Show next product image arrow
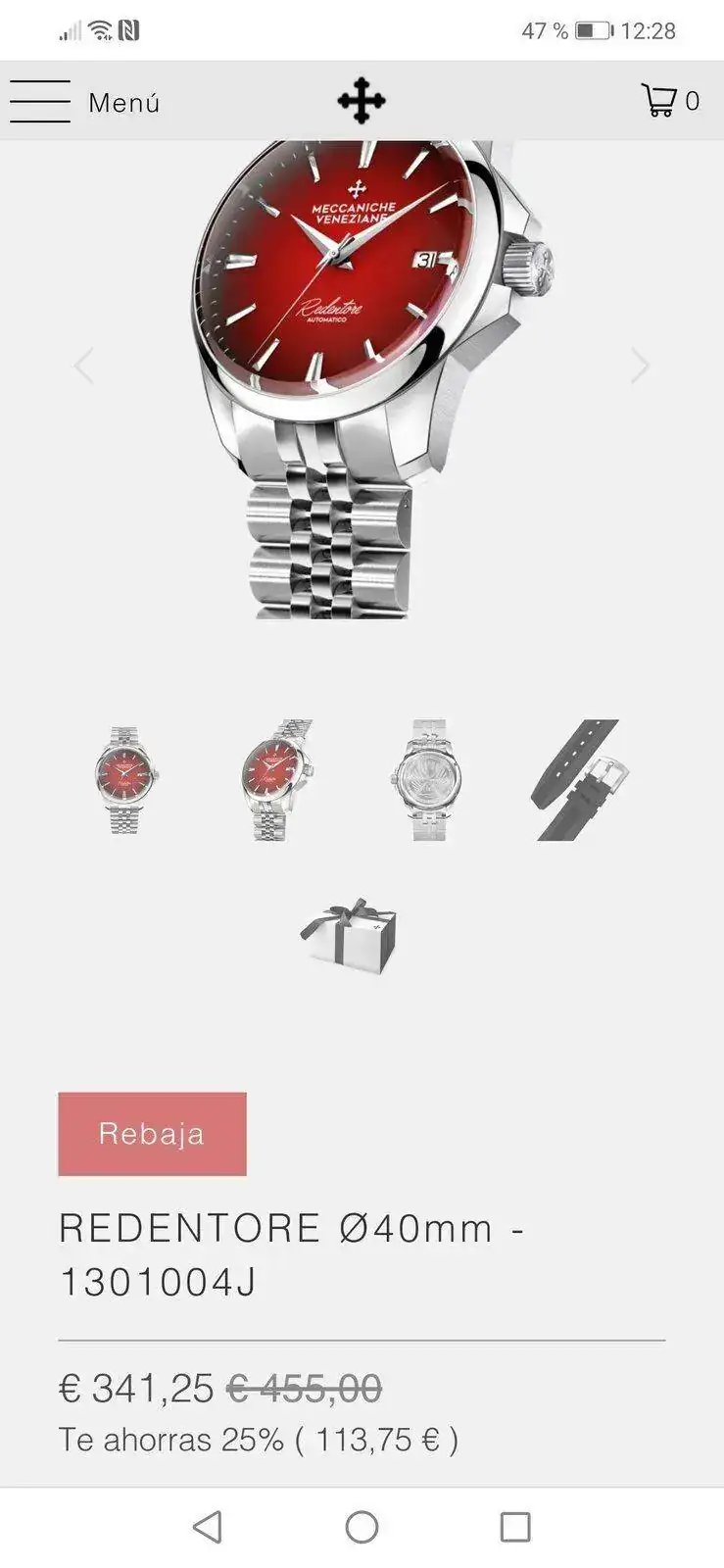 (x=640, y=366)
